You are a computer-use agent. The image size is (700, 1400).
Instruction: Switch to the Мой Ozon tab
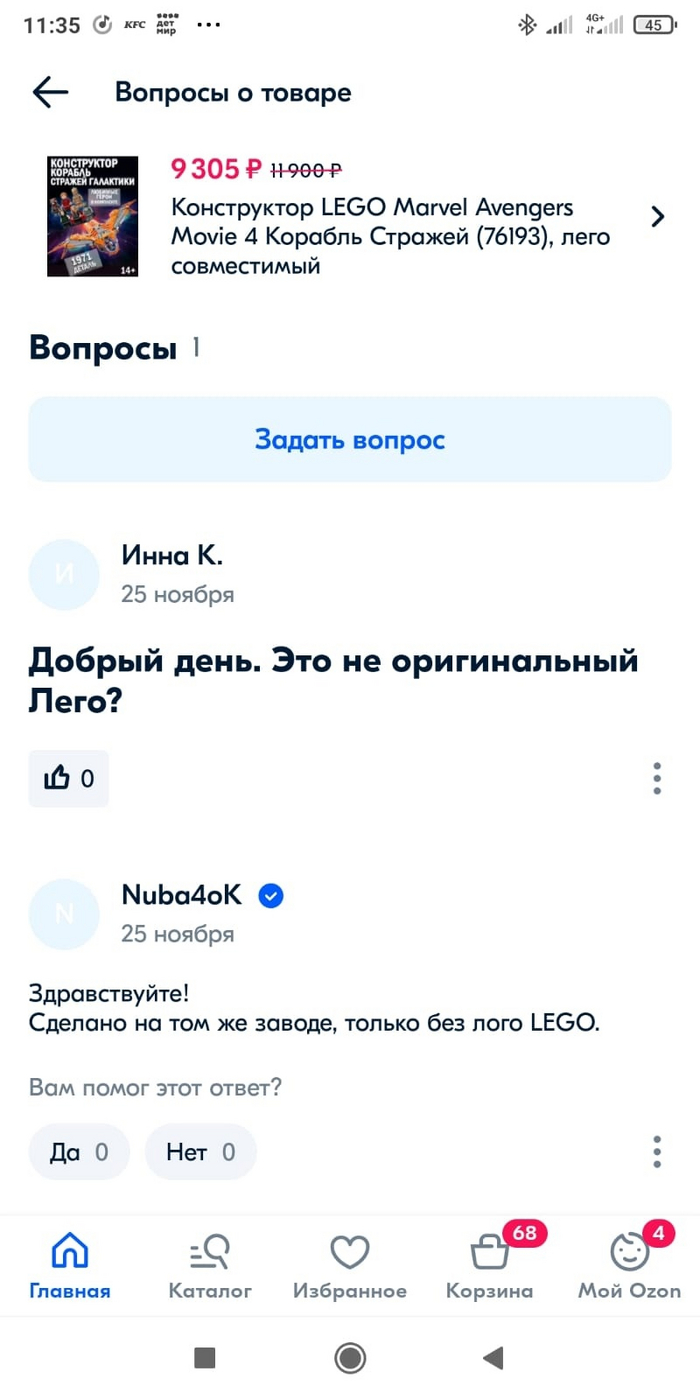tap(629, 1267)
